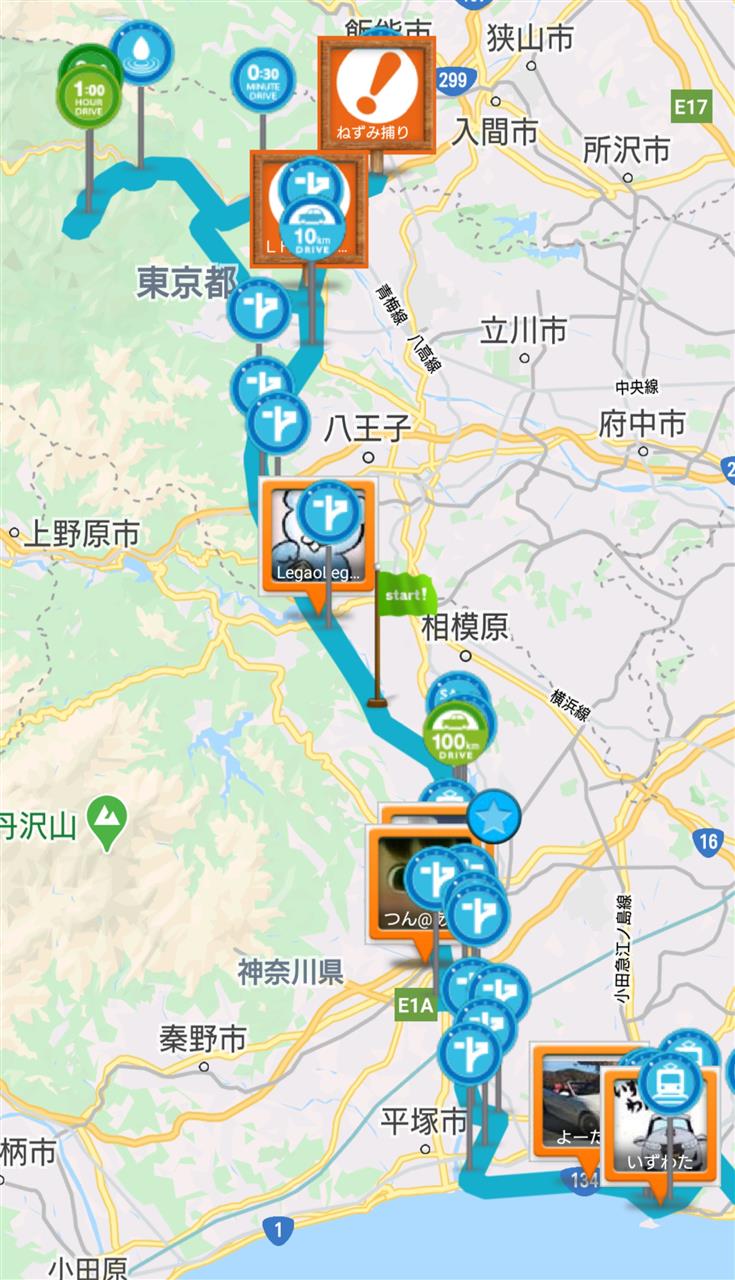The height and width of the screenshot is (1280, 735).
Task: Select the 100km drive badge marker
Action: pyautogui.click(x=456, y=735)
